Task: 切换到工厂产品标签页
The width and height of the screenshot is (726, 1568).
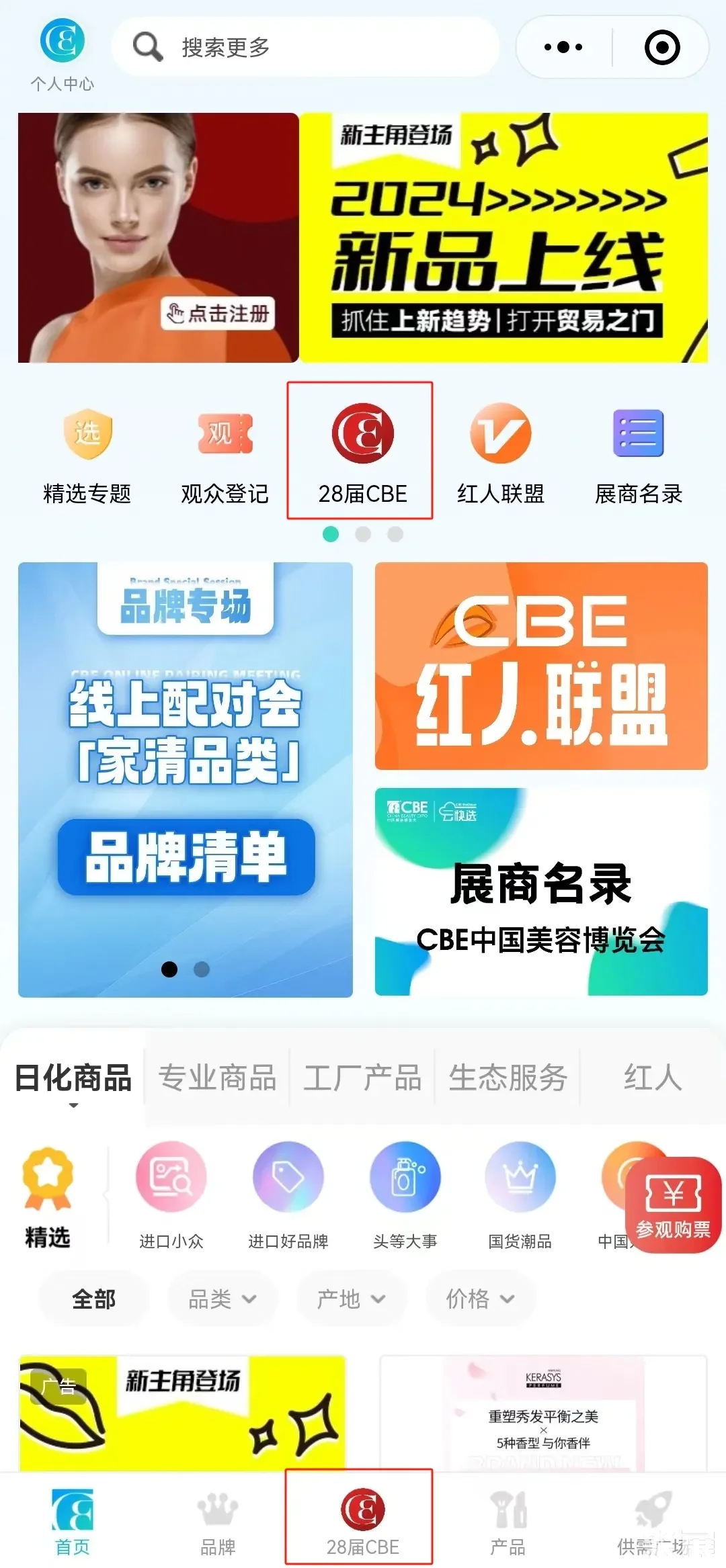Action: [x=363, y=1078]
